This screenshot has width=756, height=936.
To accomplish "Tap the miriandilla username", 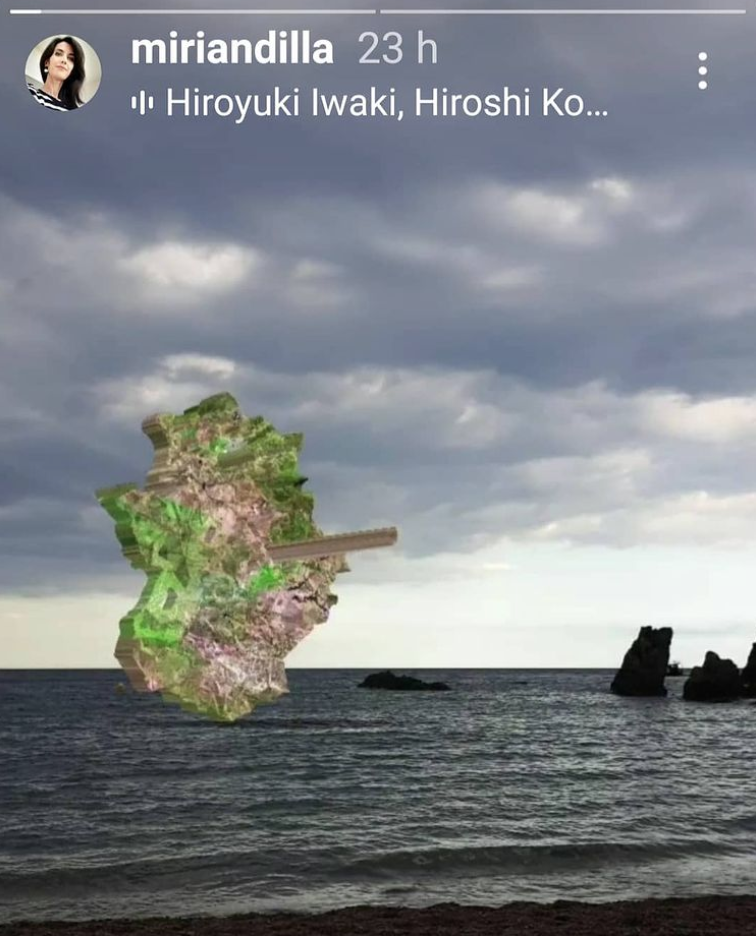I will tap(232, 49).
